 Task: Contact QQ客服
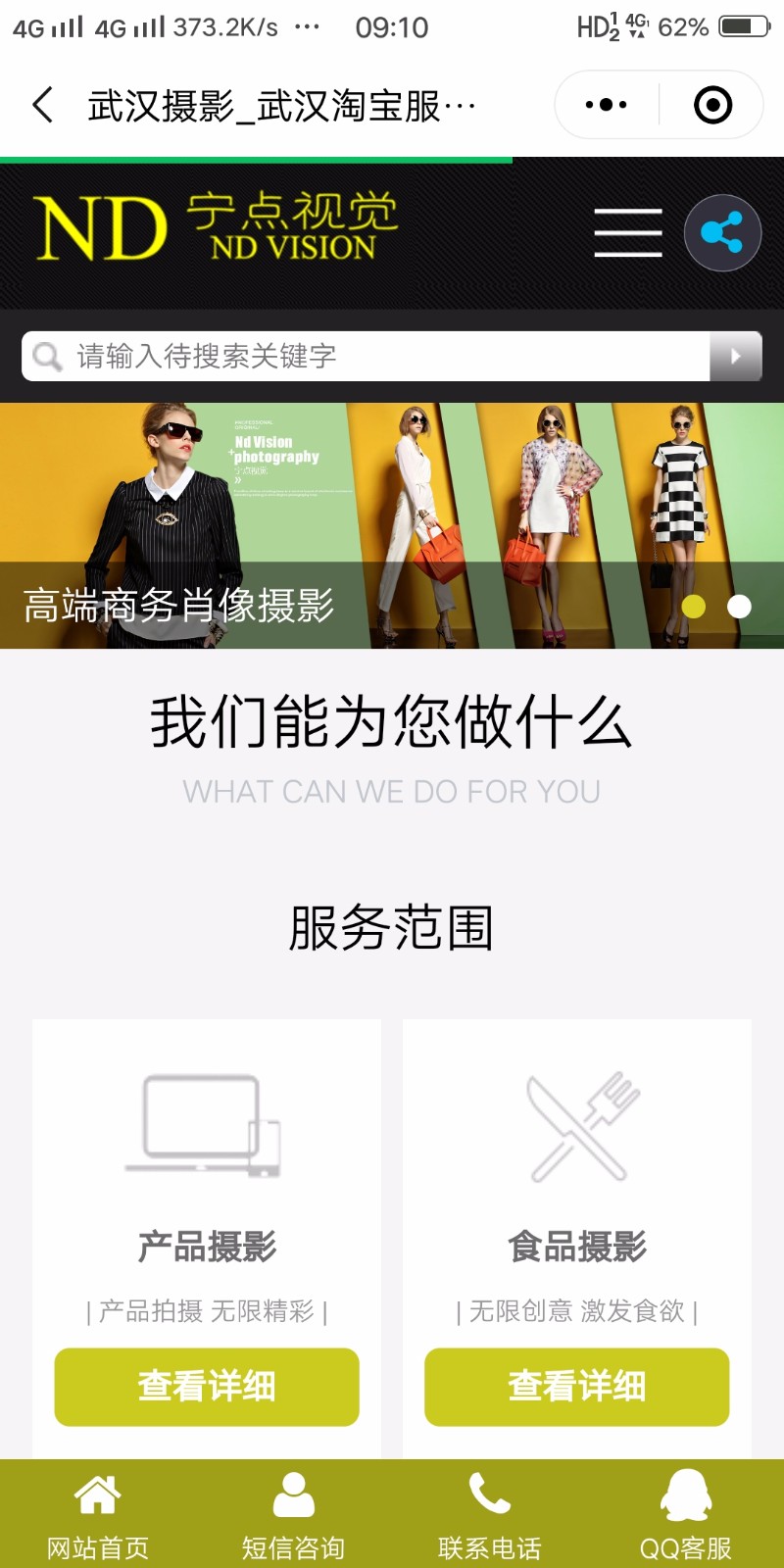pyautogui.click(x=686, y=1515)
